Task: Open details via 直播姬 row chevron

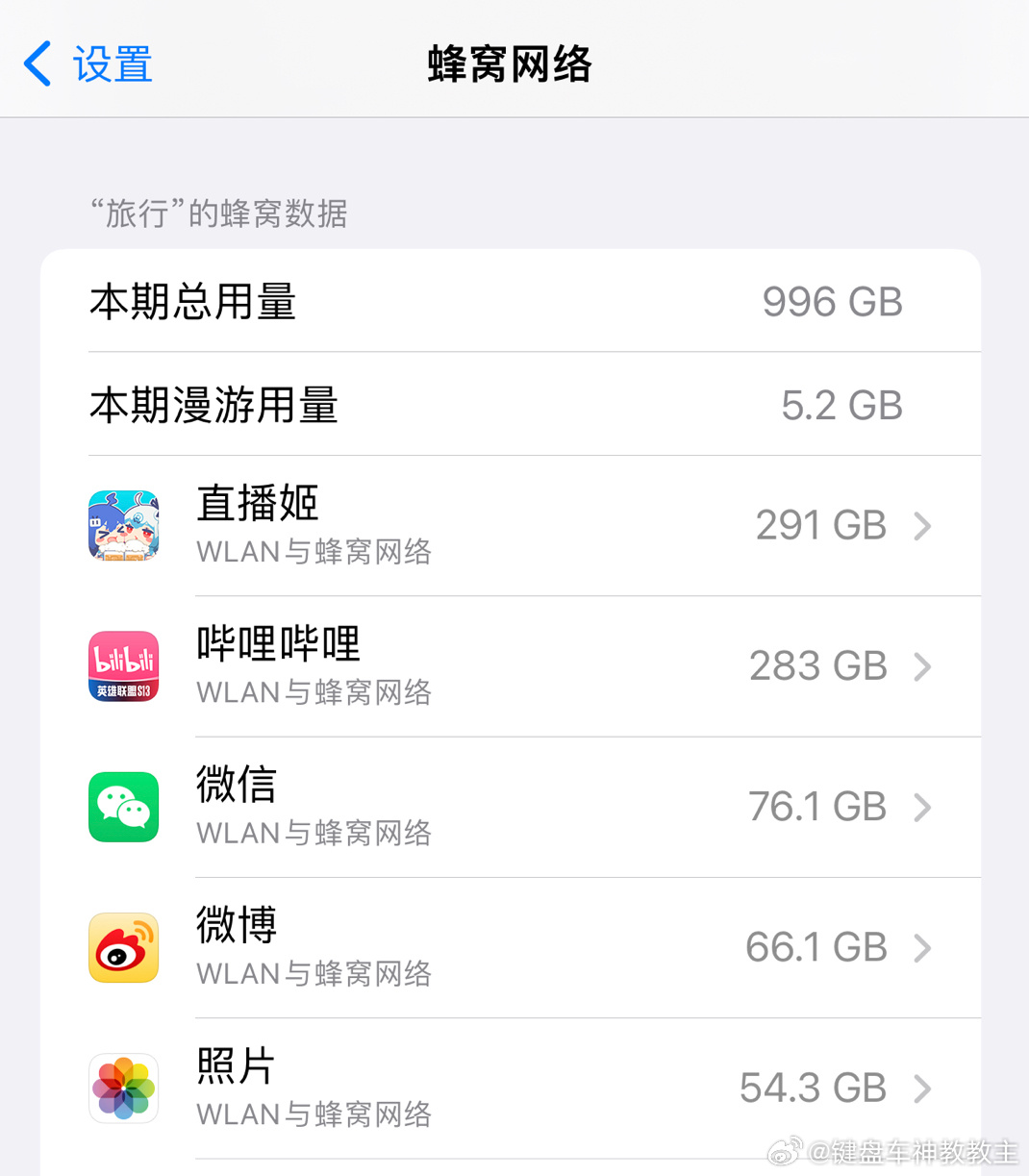Action: 922,526
